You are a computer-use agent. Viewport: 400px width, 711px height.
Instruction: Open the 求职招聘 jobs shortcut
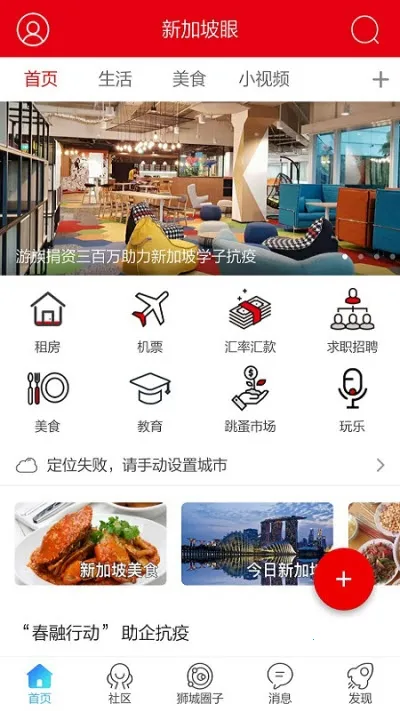[x=352, y=321]
